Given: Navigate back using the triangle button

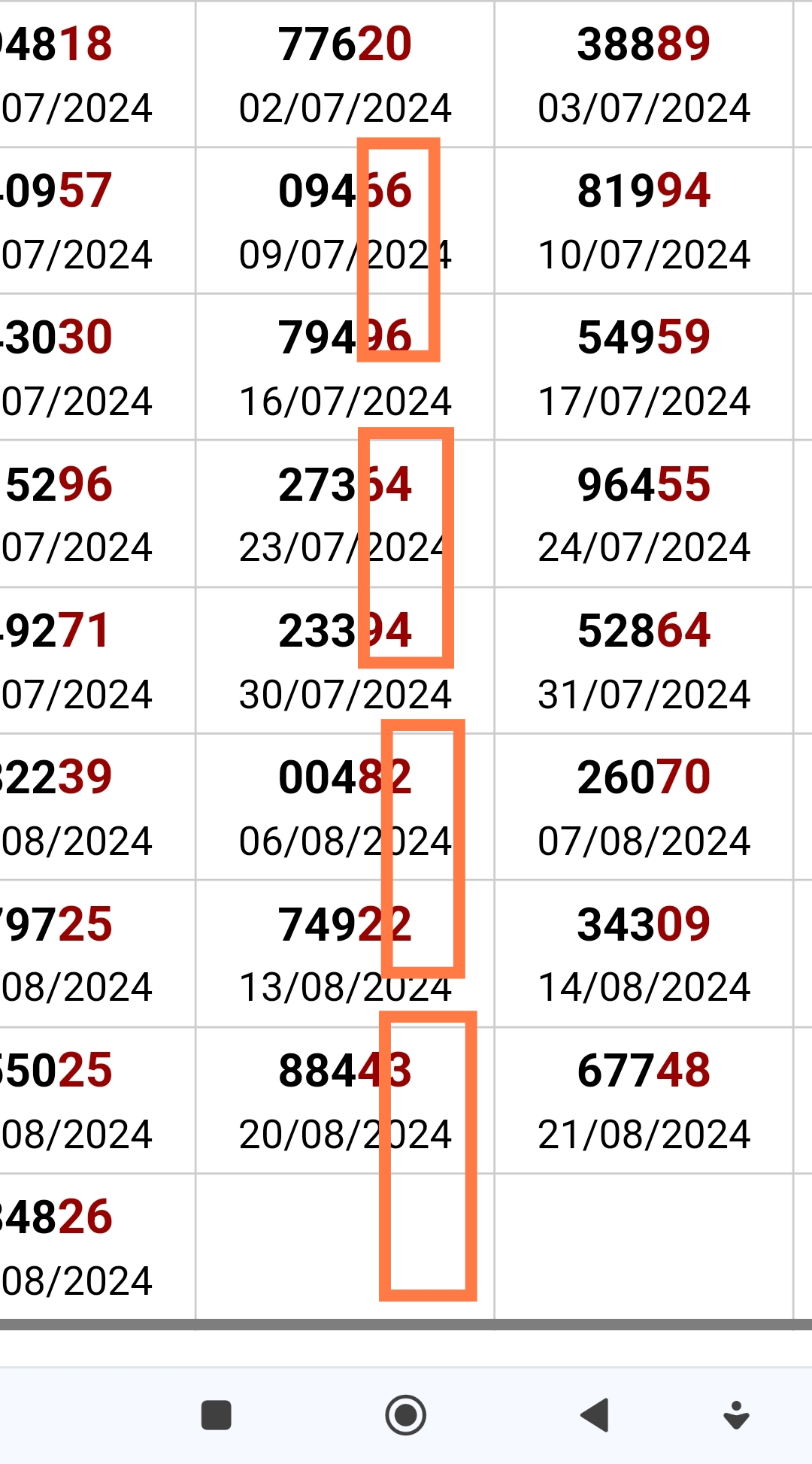Looking at the screenshot, I should click(594, 1415).
